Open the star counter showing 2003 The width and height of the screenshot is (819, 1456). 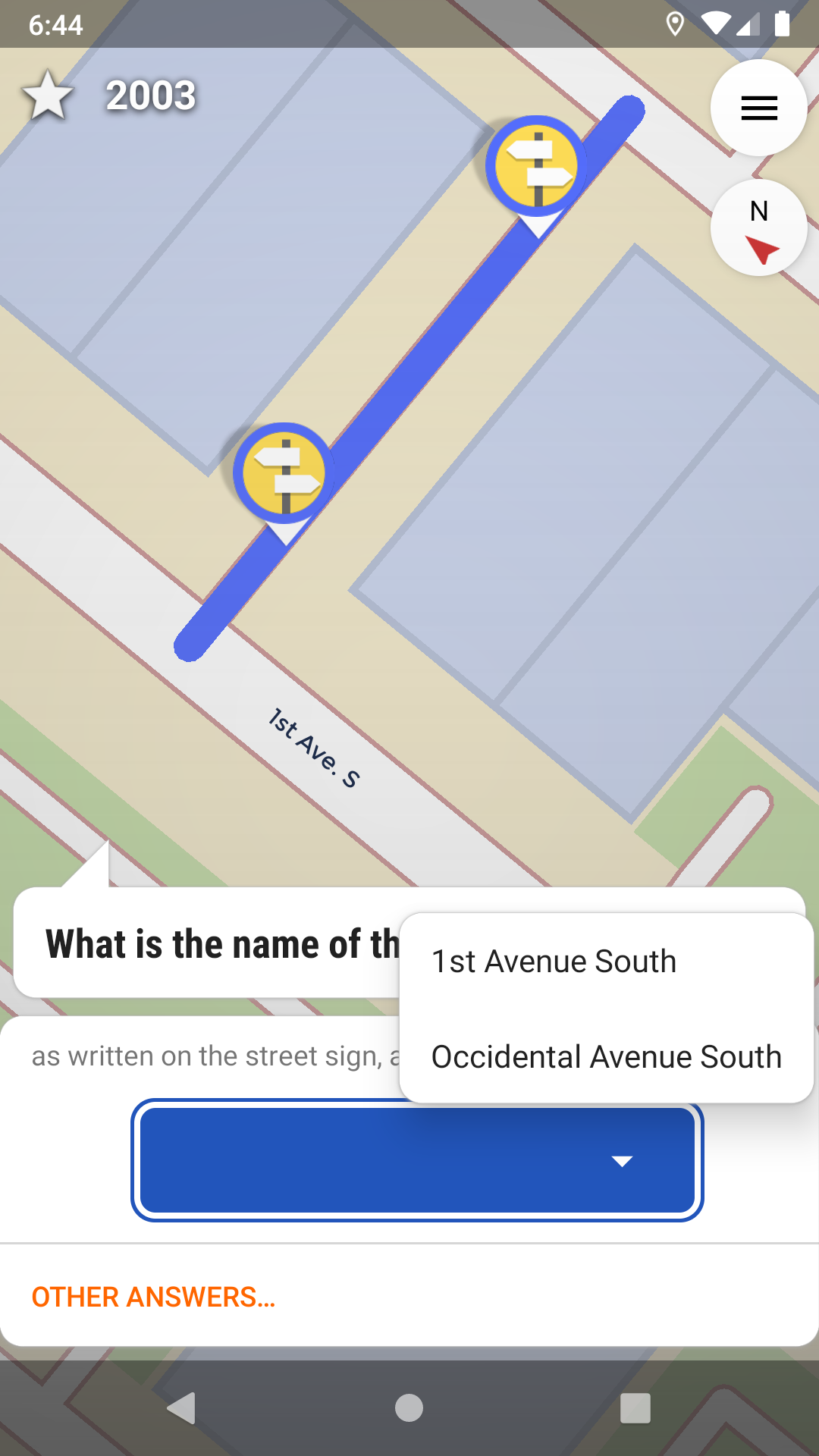coord(109,96)
